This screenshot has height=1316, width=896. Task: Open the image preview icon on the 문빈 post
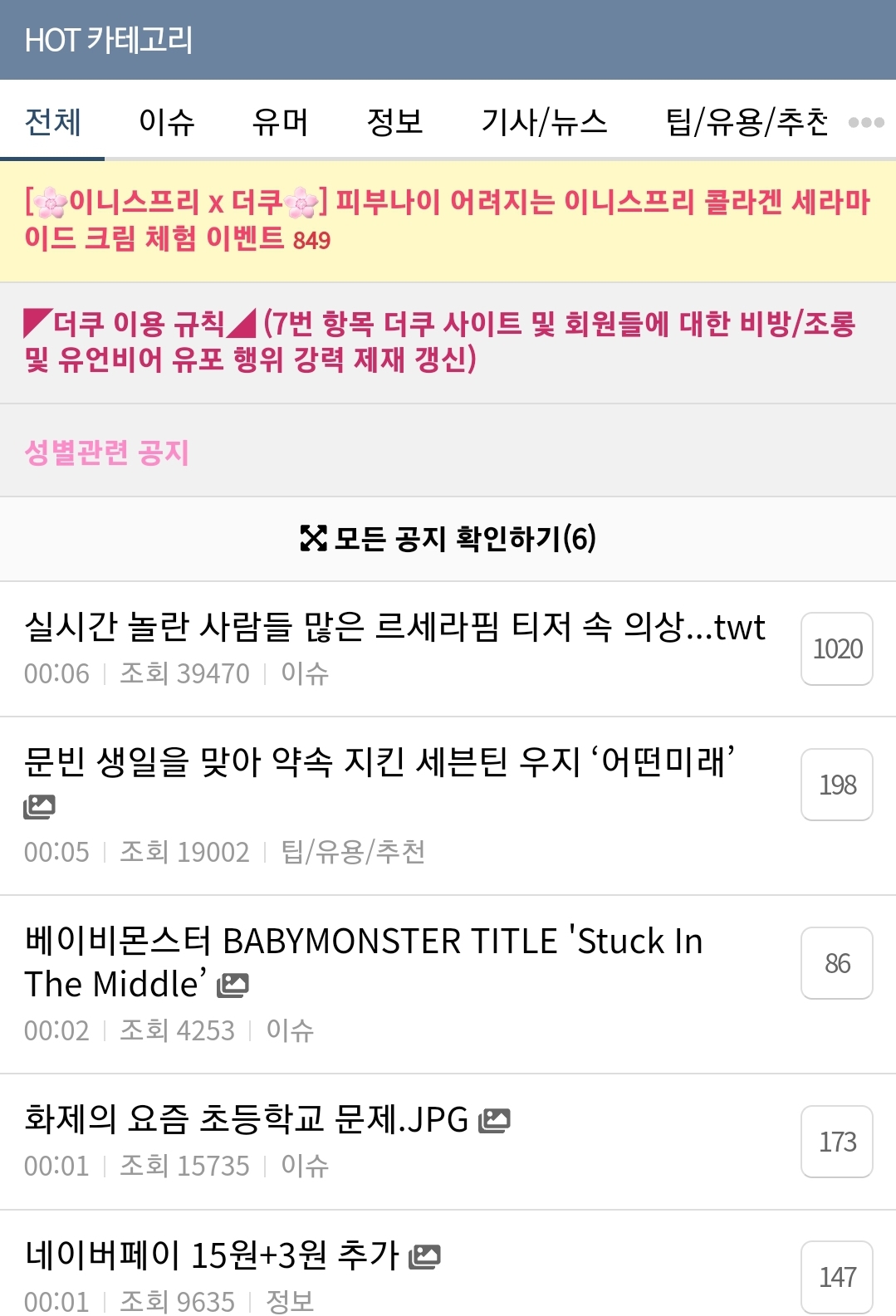39,806
